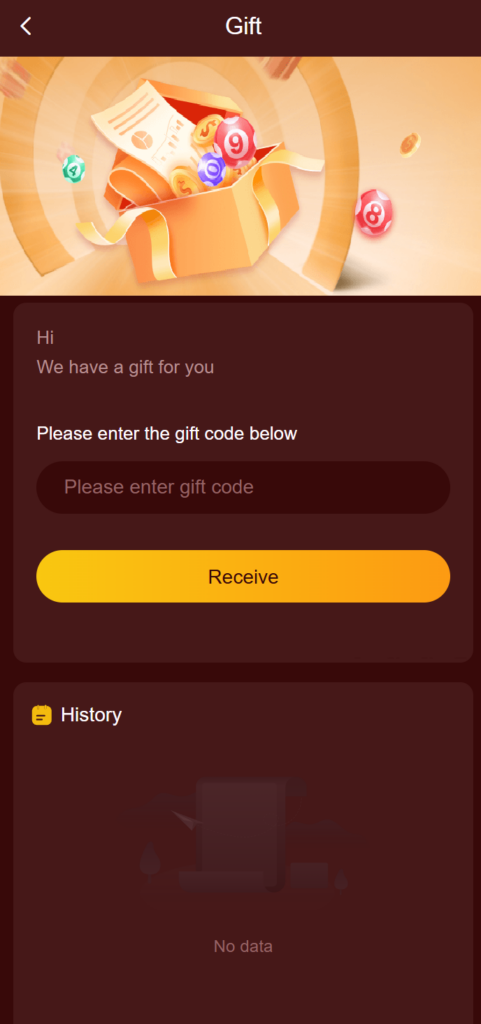Tap the Receive button

click(x=243, y=576)
